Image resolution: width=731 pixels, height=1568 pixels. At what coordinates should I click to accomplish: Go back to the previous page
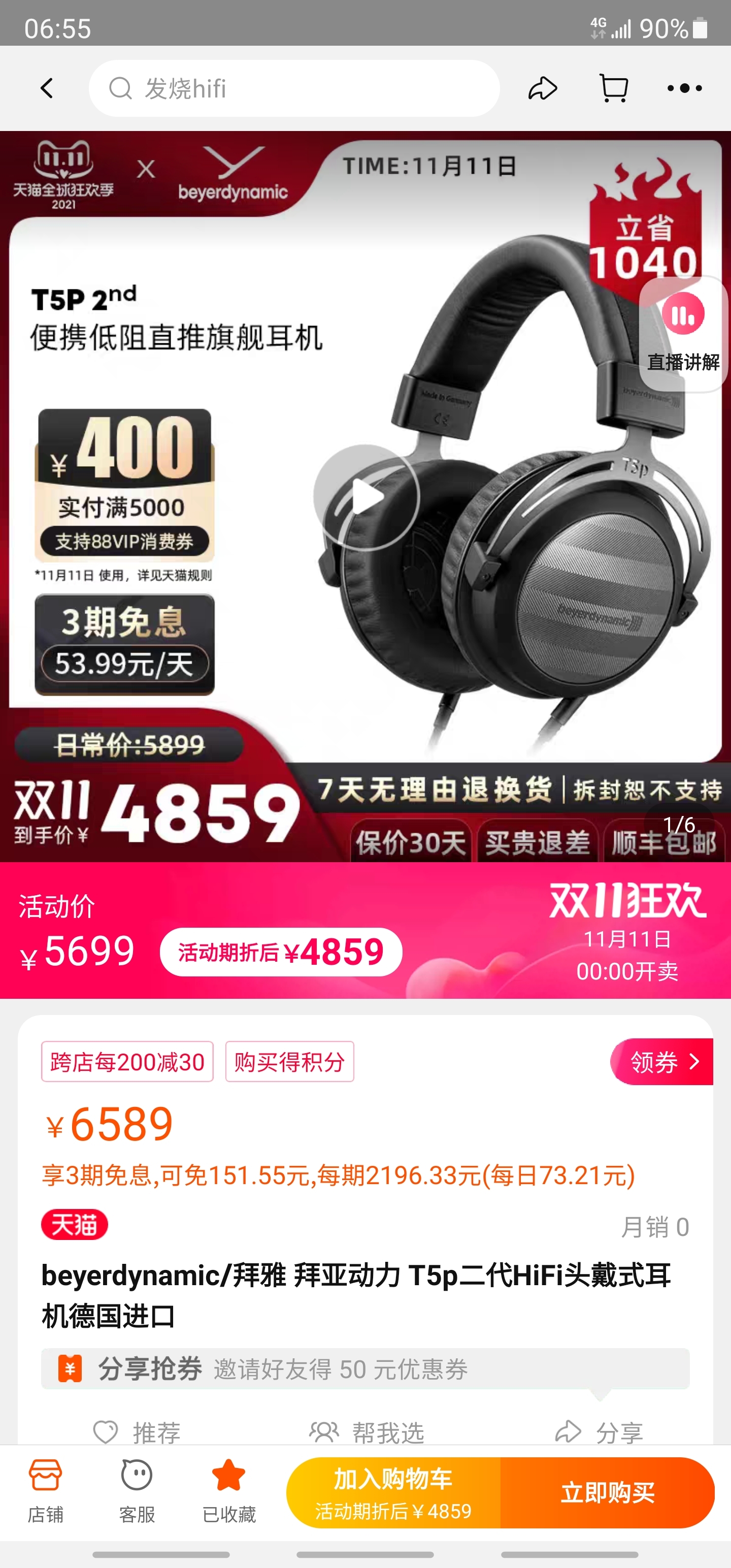pyautogui.click(x=47, y=89)
